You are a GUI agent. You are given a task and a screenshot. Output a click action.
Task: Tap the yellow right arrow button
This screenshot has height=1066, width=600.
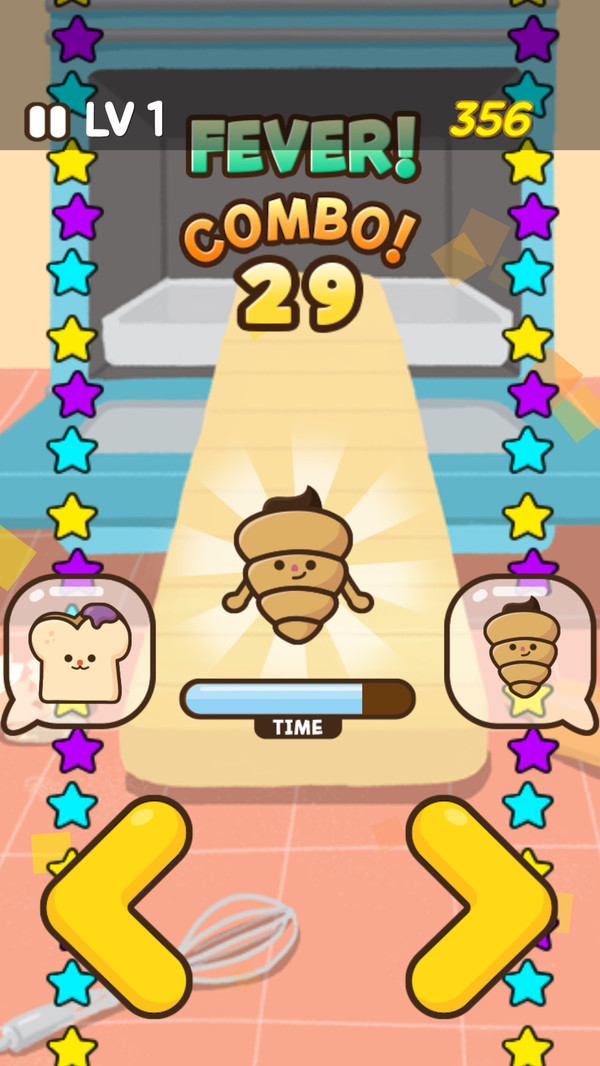(484, 905)
